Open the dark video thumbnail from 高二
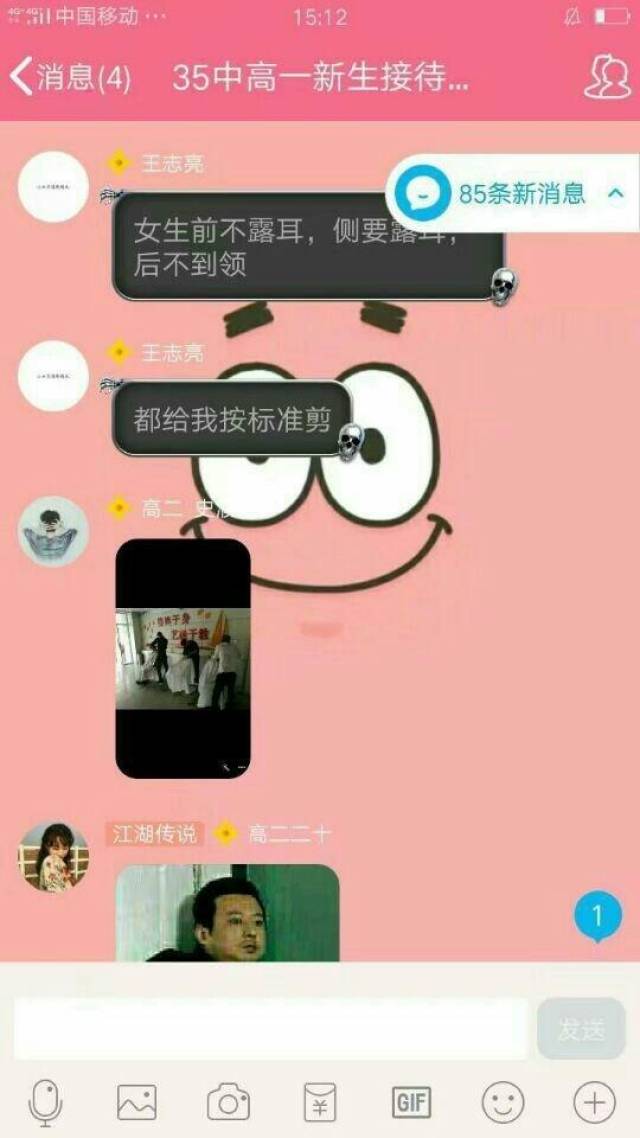640x1138 pixels. (183, 658)
